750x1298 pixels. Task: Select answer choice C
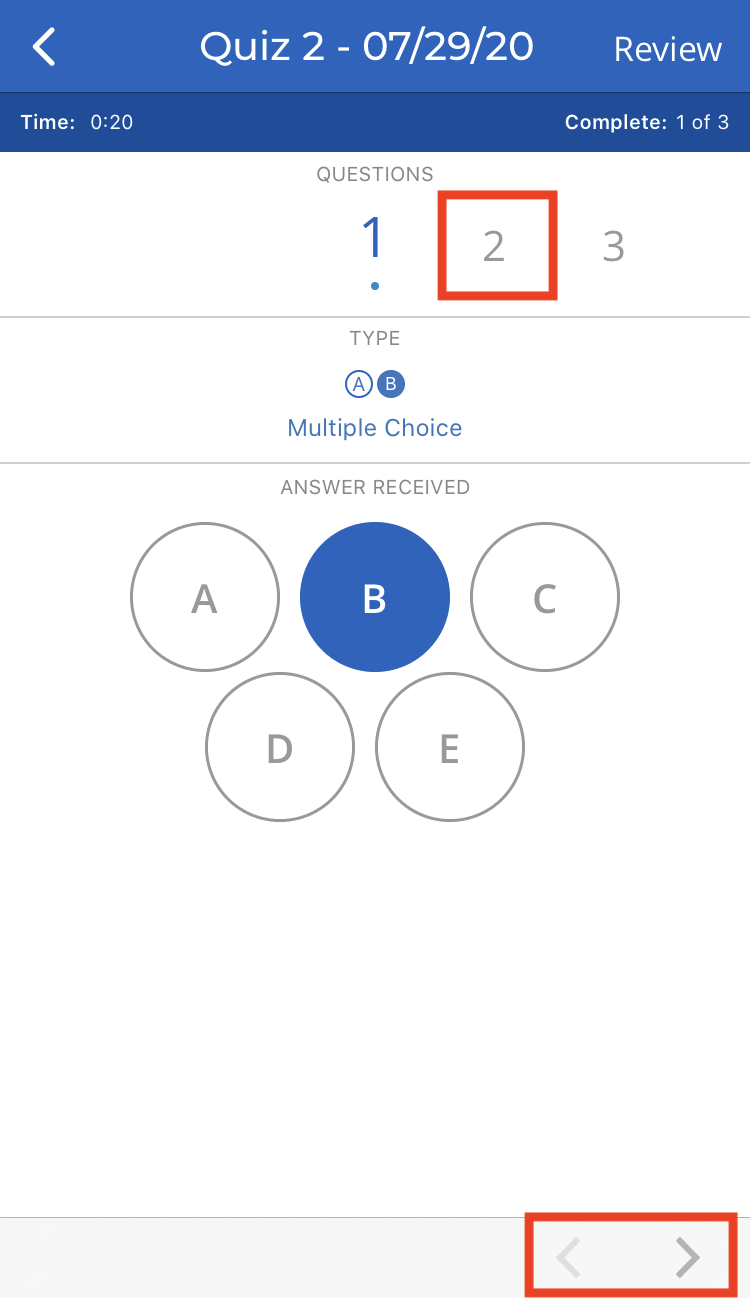[x=545, y=597]
